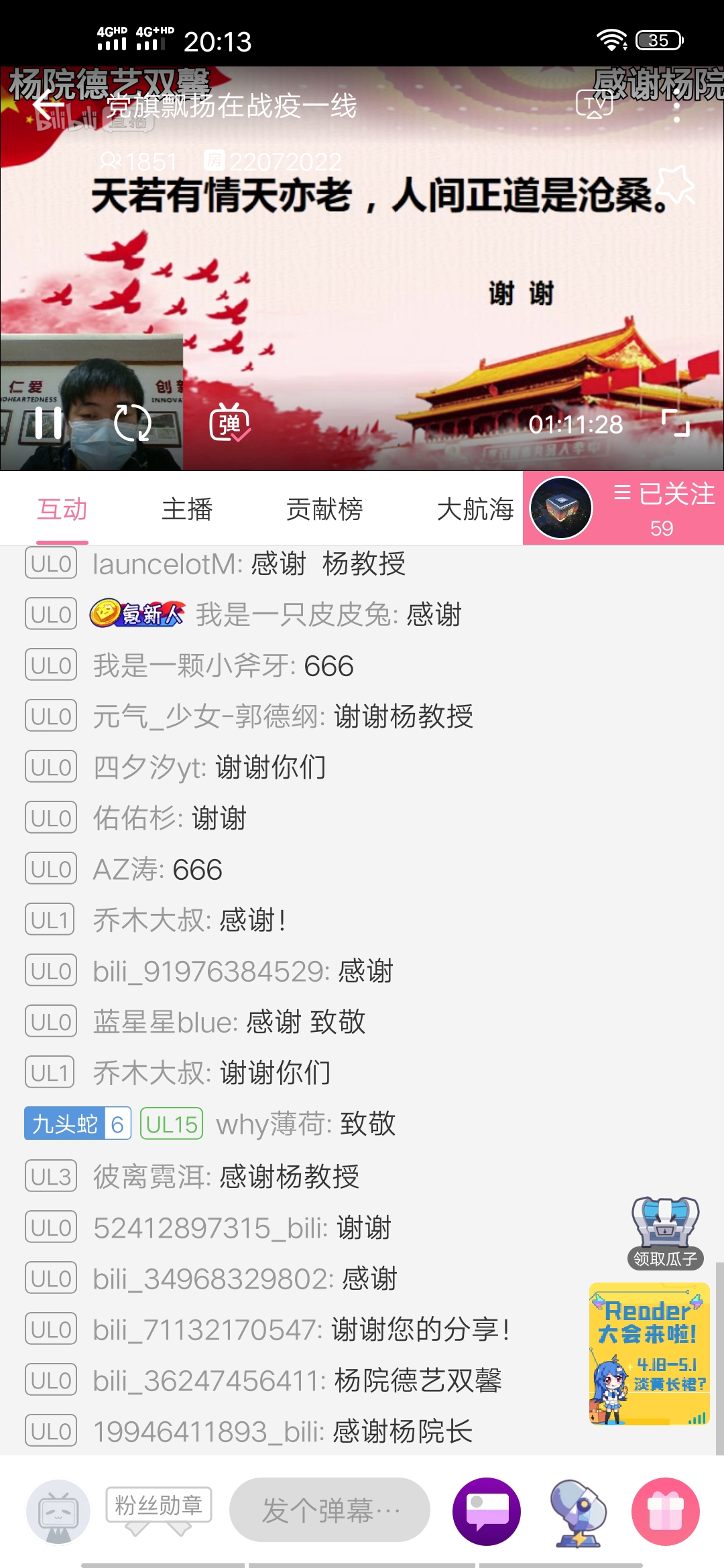This screenshot has height=1568, width=724.
Task: Switch to the 大航海 tab
Action: (x=475, y=509)
